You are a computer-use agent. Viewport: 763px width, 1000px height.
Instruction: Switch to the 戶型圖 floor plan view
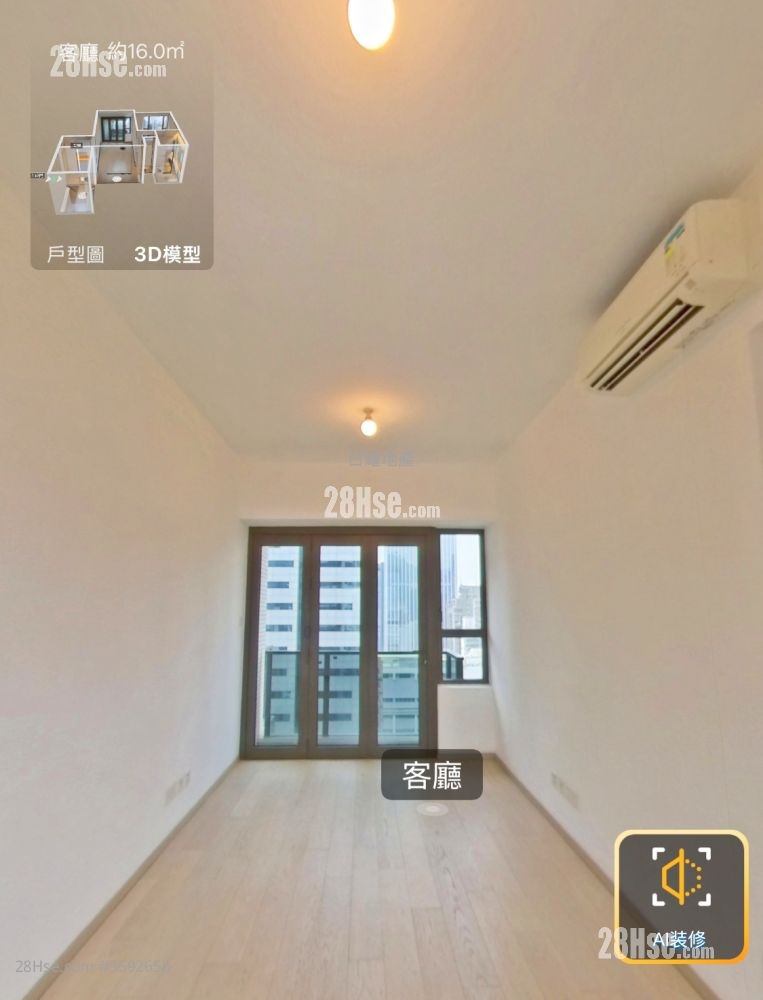pyautogui.click(x=76, y=254)
